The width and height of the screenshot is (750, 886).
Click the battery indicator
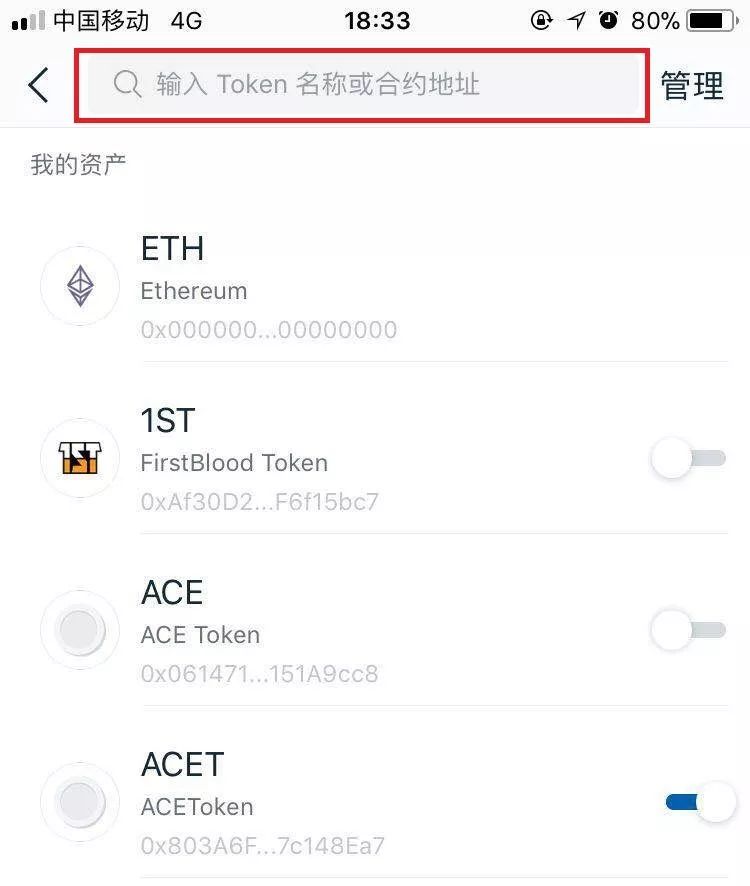coord(712,17)
